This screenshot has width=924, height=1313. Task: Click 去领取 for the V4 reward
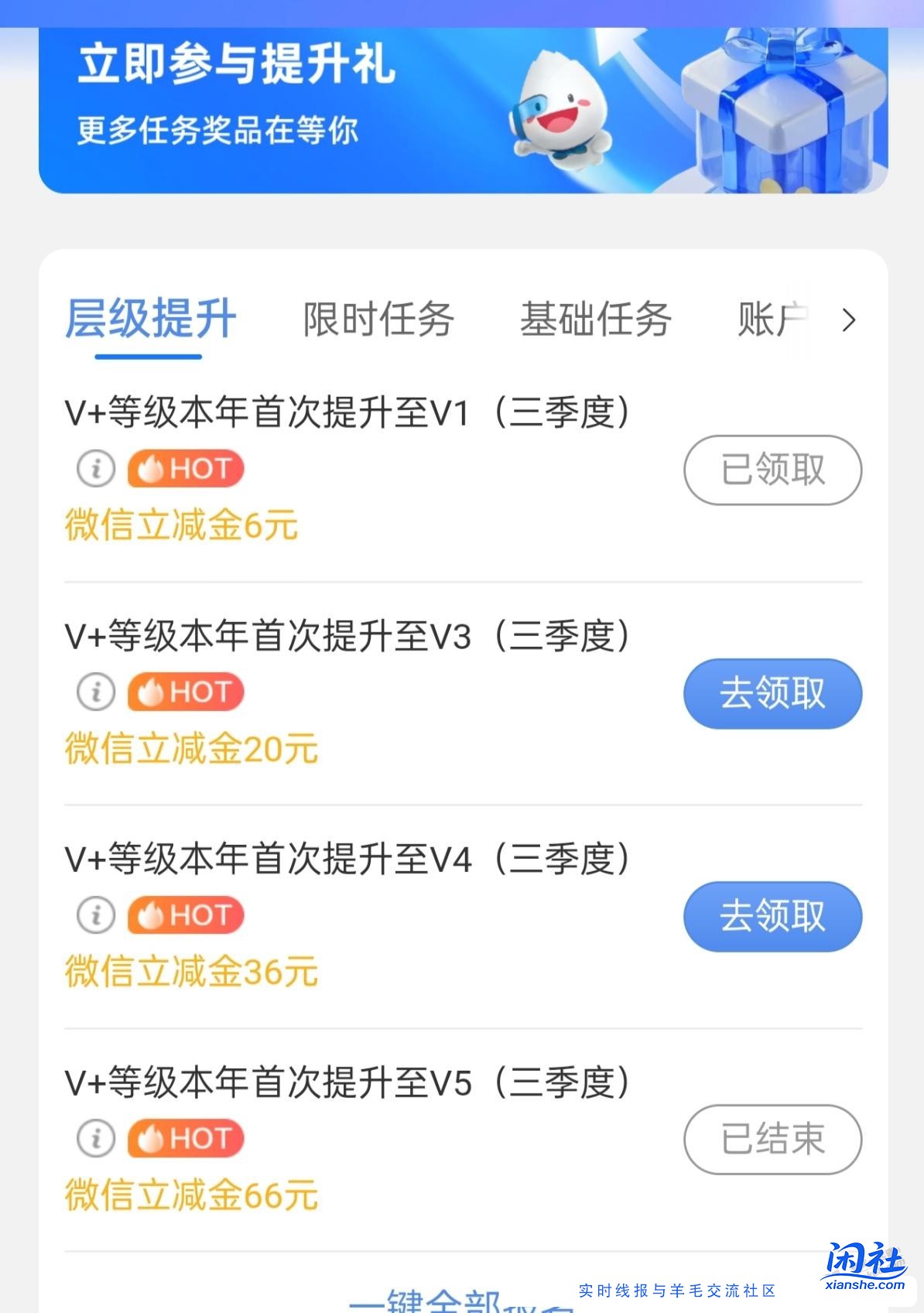(x=772, y=916)
